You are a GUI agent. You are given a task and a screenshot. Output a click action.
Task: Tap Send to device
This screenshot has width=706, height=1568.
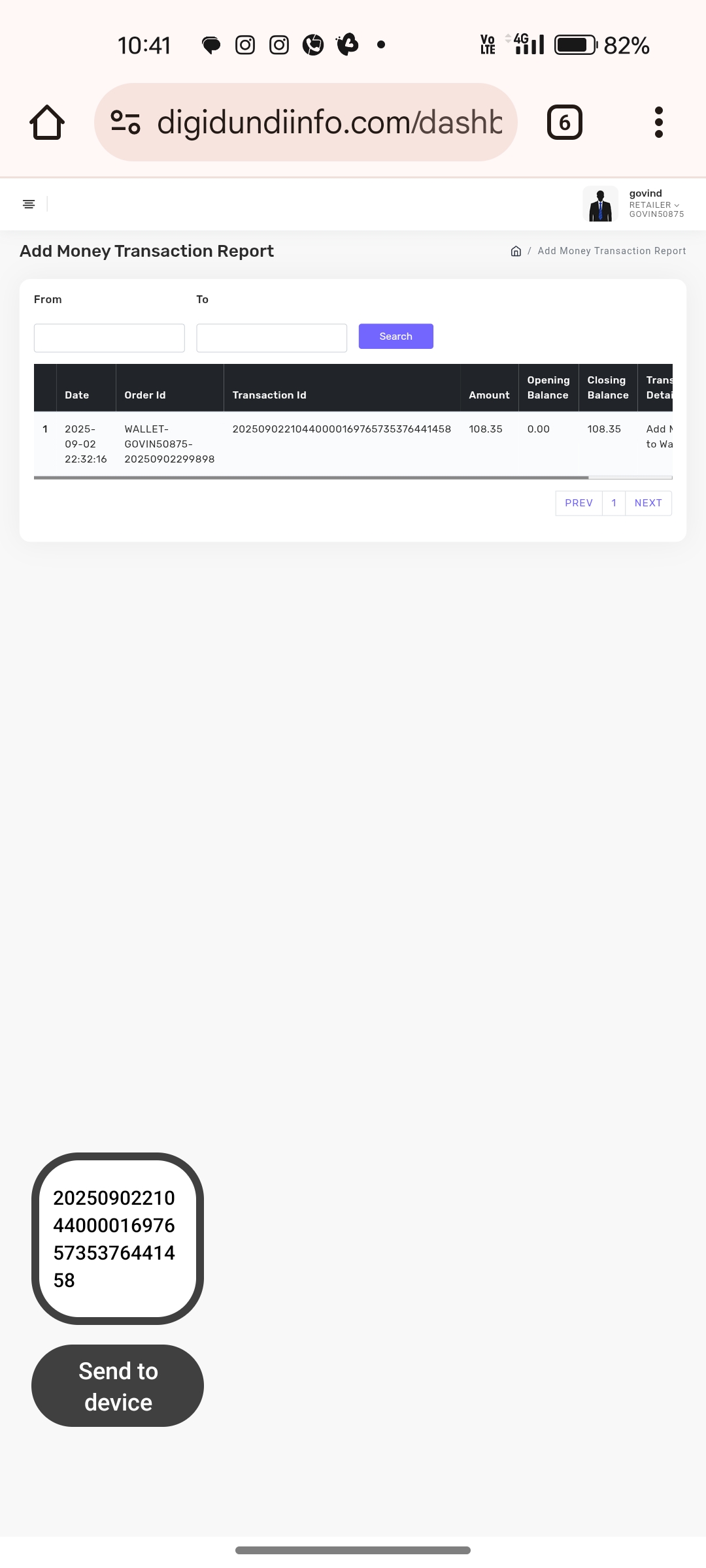coord(118,1386)
